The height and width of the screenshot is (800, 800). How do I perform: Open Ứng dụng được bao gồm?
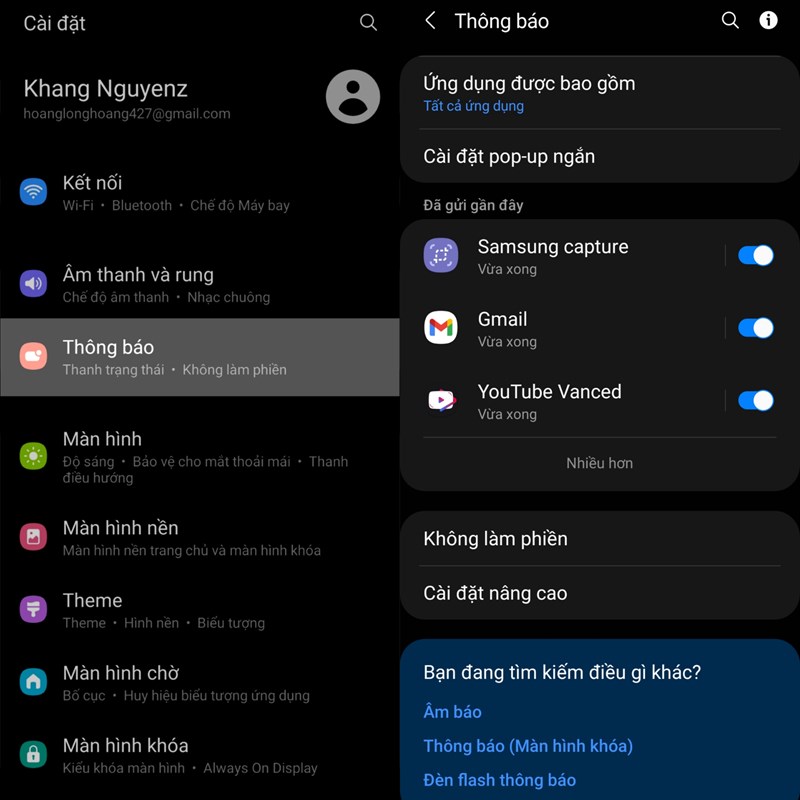pyautogui.click(x=598, y=93)
